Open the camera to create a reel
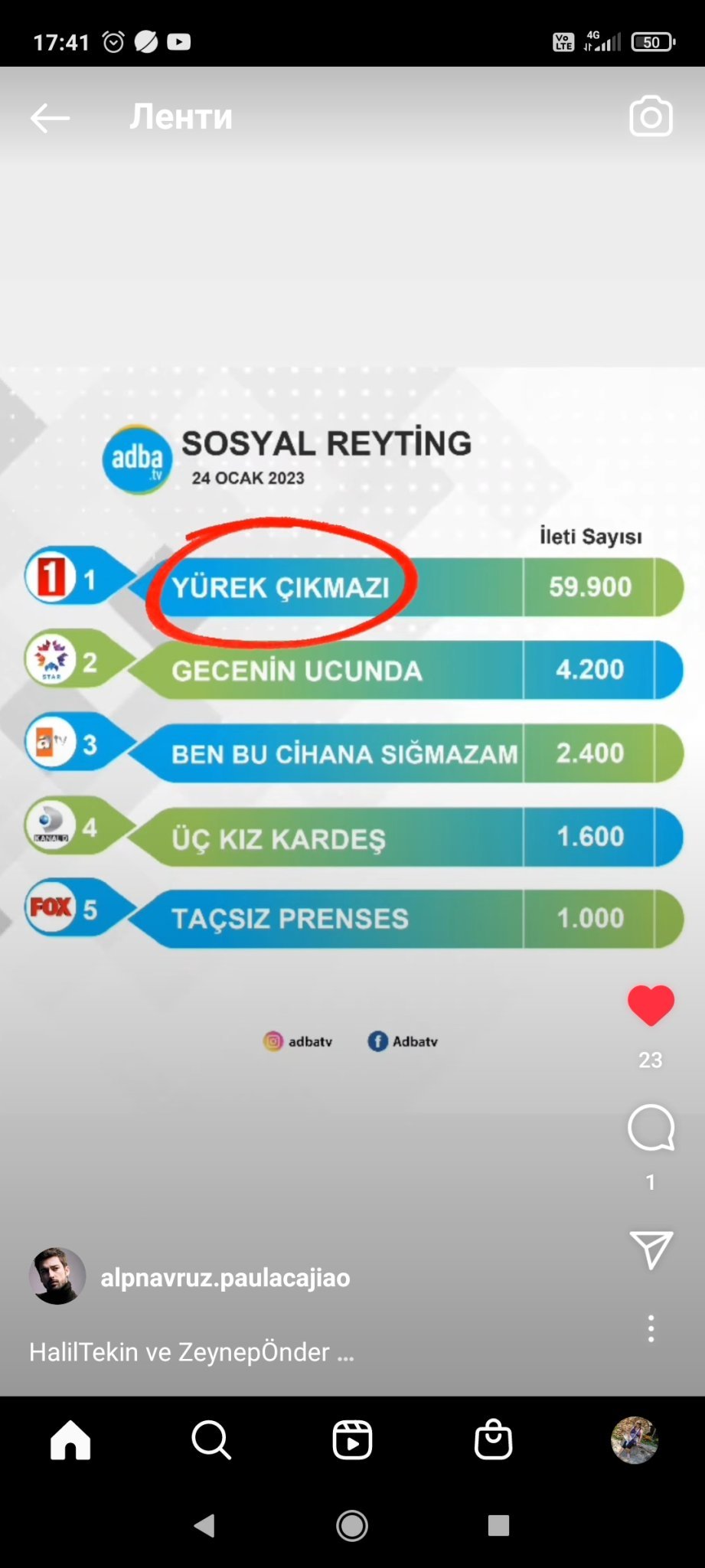705x1568 pixels. point(651,117)
